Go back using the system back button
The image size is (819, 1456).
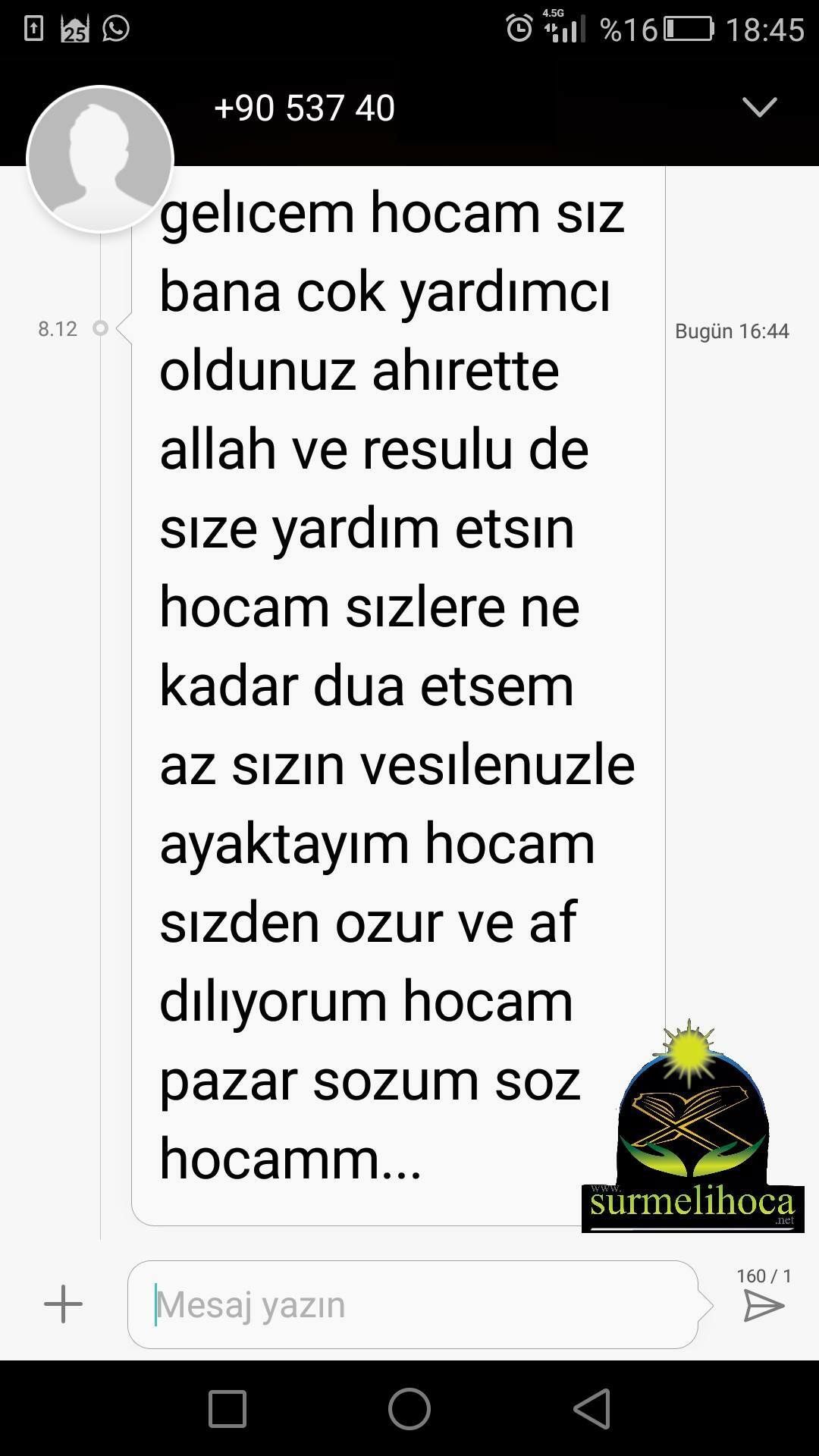tap(592, 1409)
